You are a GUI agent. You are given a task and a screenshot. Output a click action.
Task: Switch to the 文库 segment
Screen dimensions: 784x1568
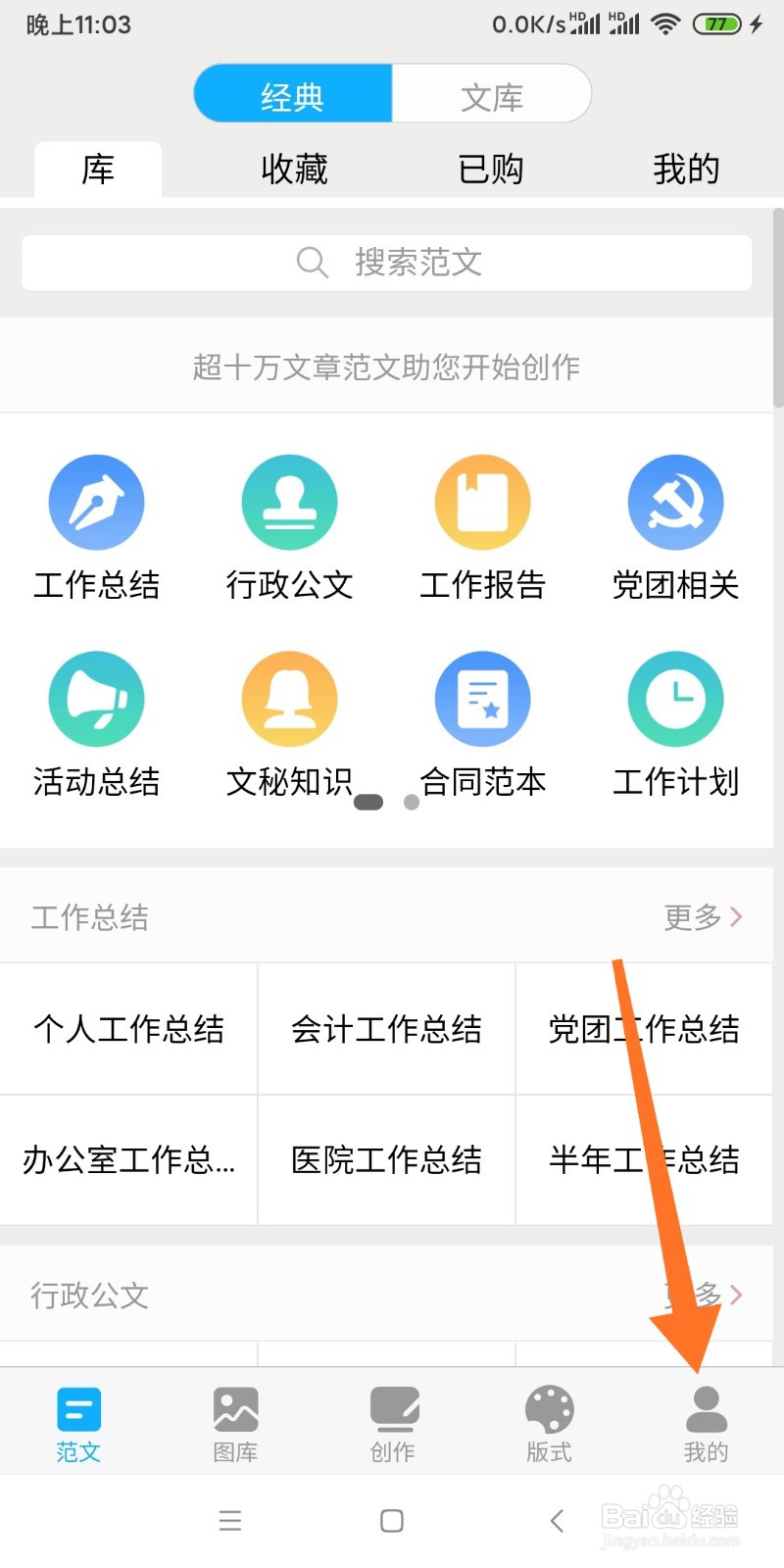tap(492, 94)
